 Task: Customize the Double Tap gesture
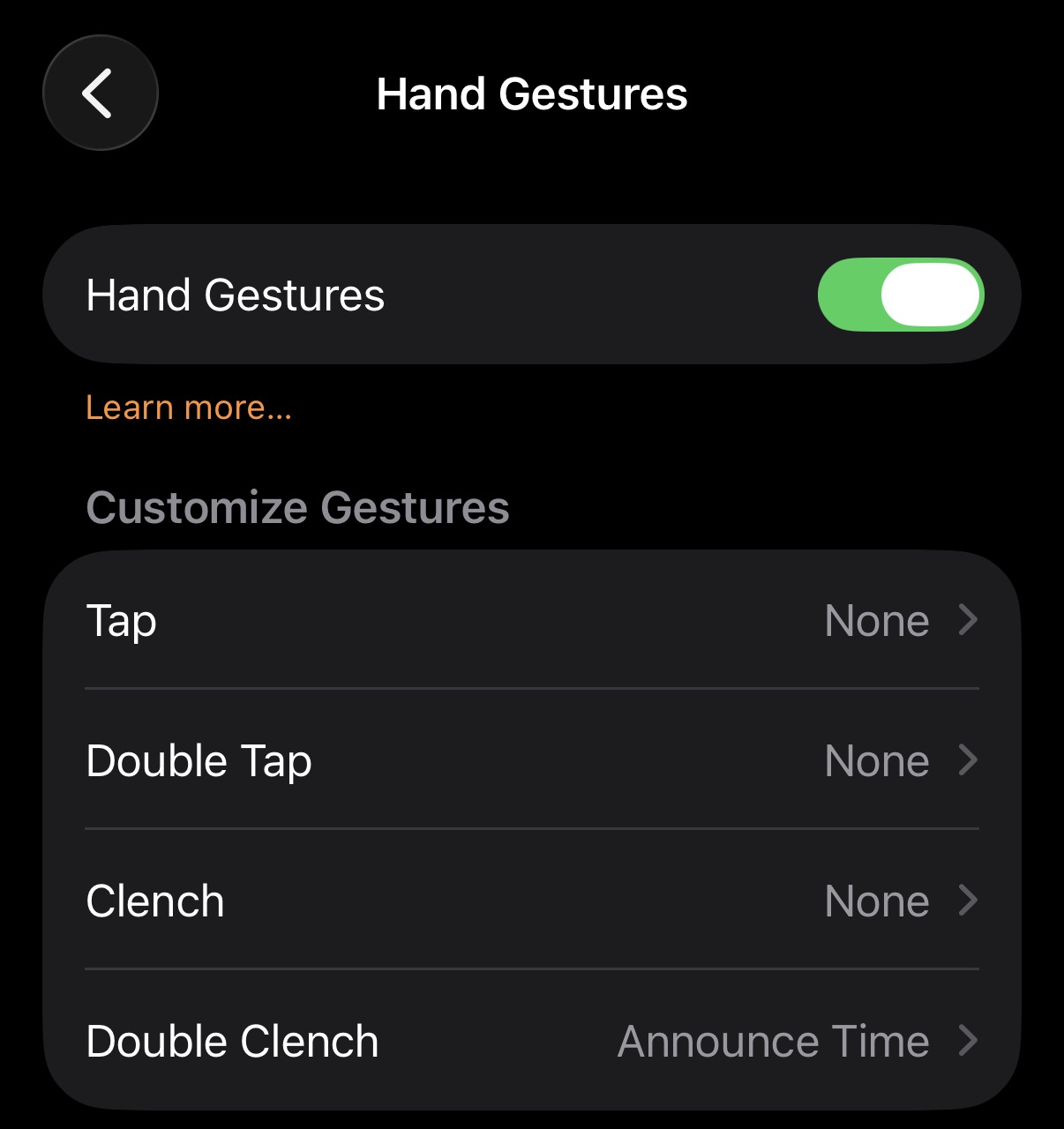pos(531,760)
